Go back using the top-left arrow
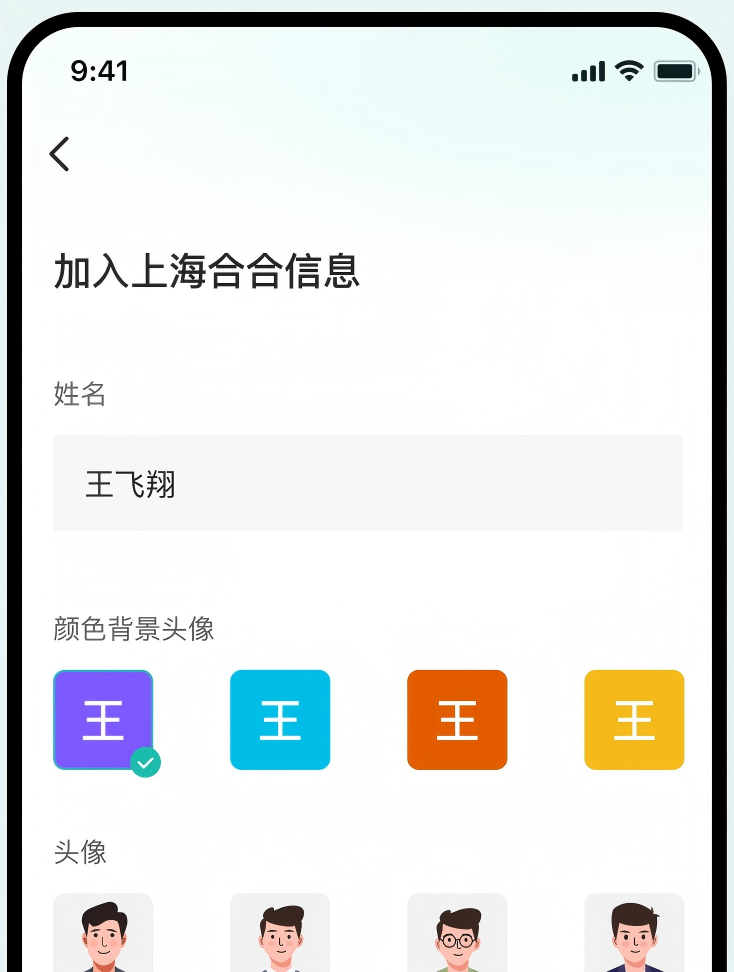 tap(60, 154)
